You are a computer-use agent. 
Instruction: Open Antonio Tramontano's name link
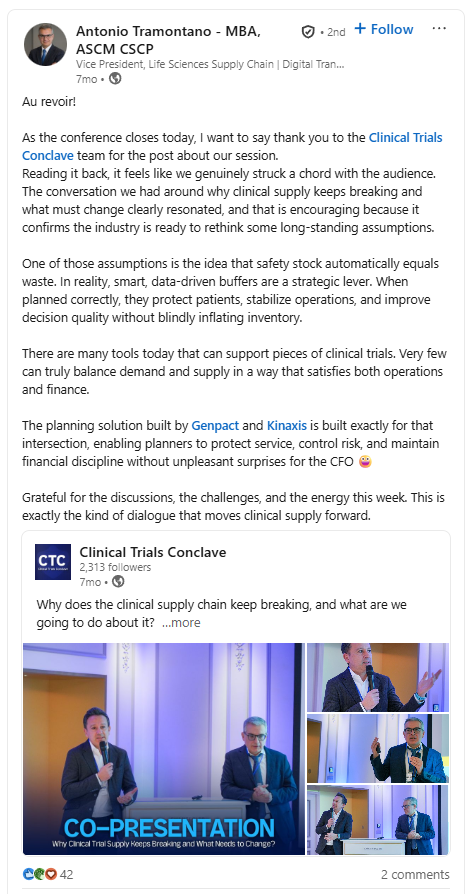pyautogui.click(x=168, y=40)
